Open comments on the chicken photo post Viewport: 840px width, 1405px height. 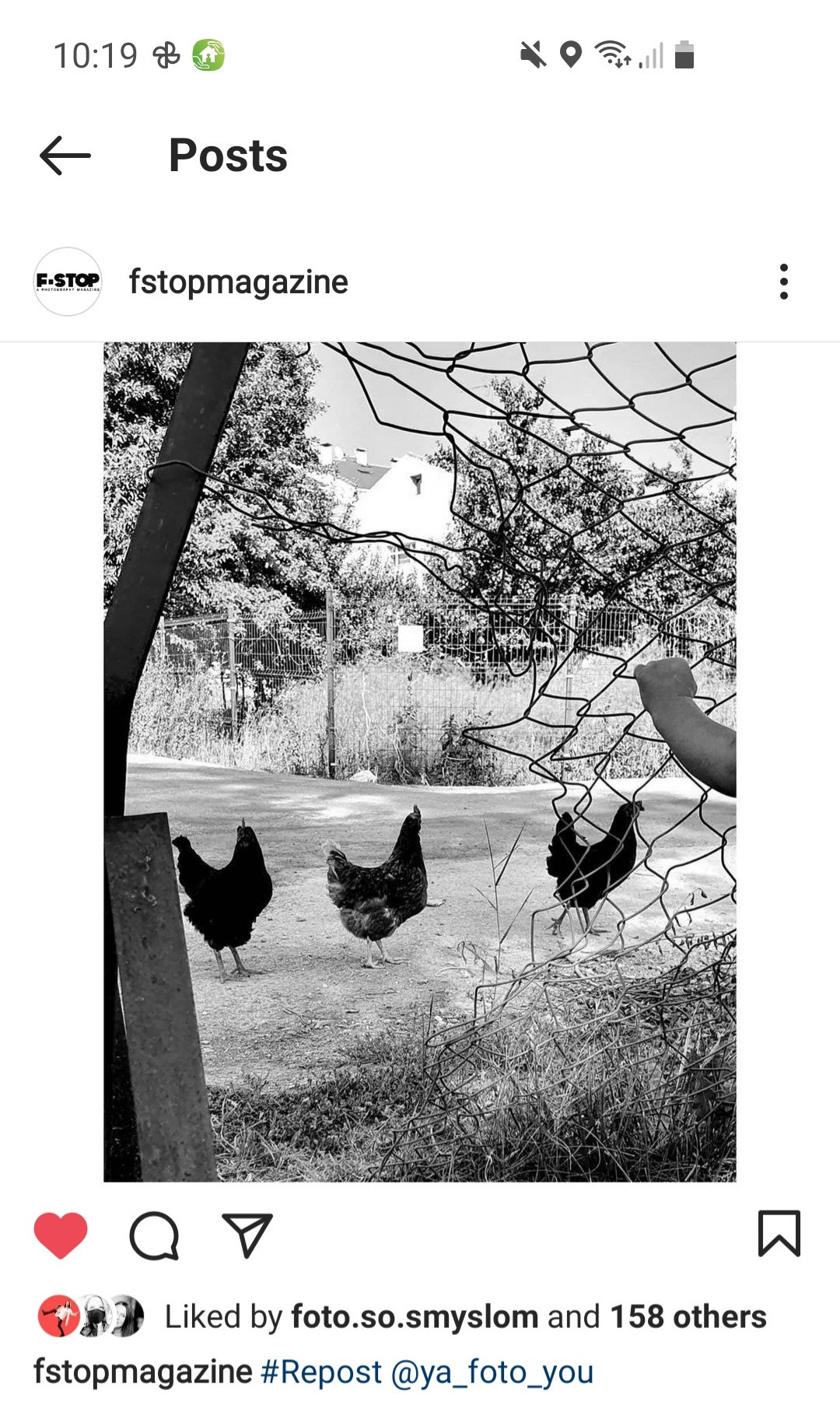point(154,1235)
